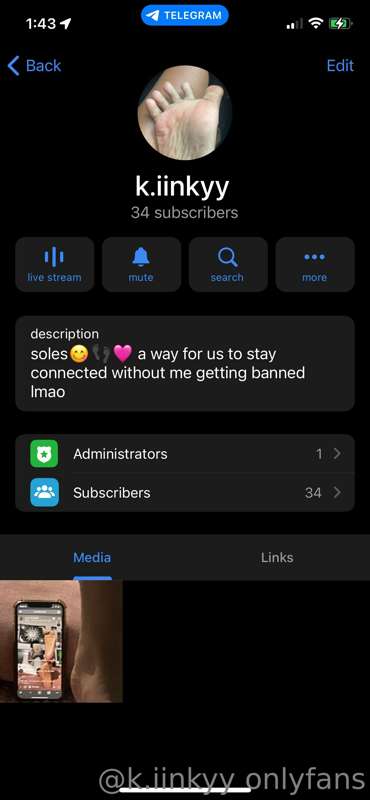Search within the channel
This screenshot has height=800, width=370.
228,264
